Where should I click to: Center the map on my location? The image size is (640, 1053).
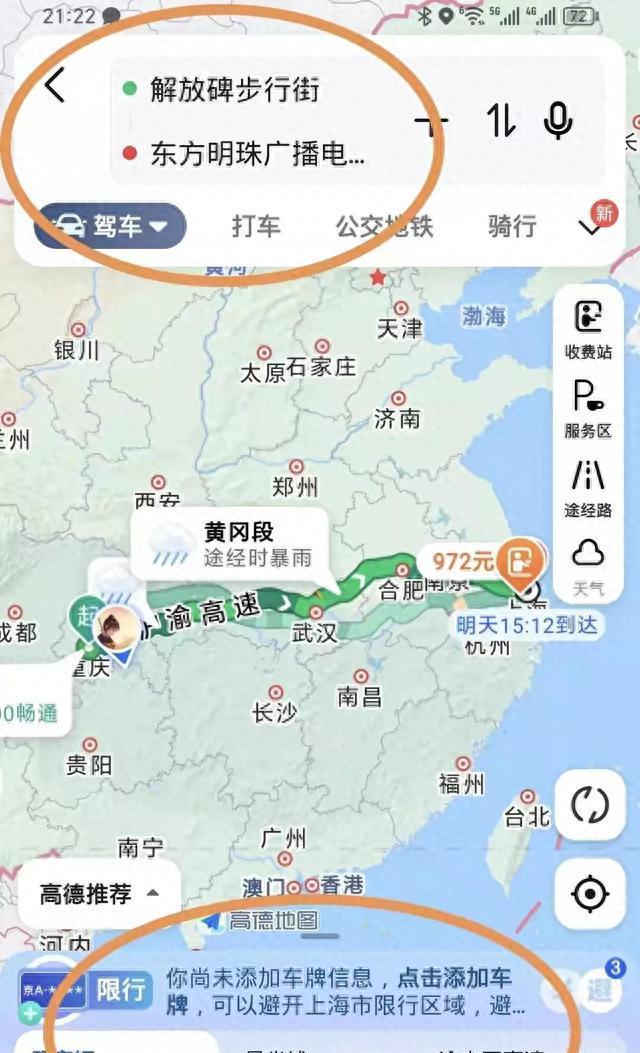coord(590,893)
